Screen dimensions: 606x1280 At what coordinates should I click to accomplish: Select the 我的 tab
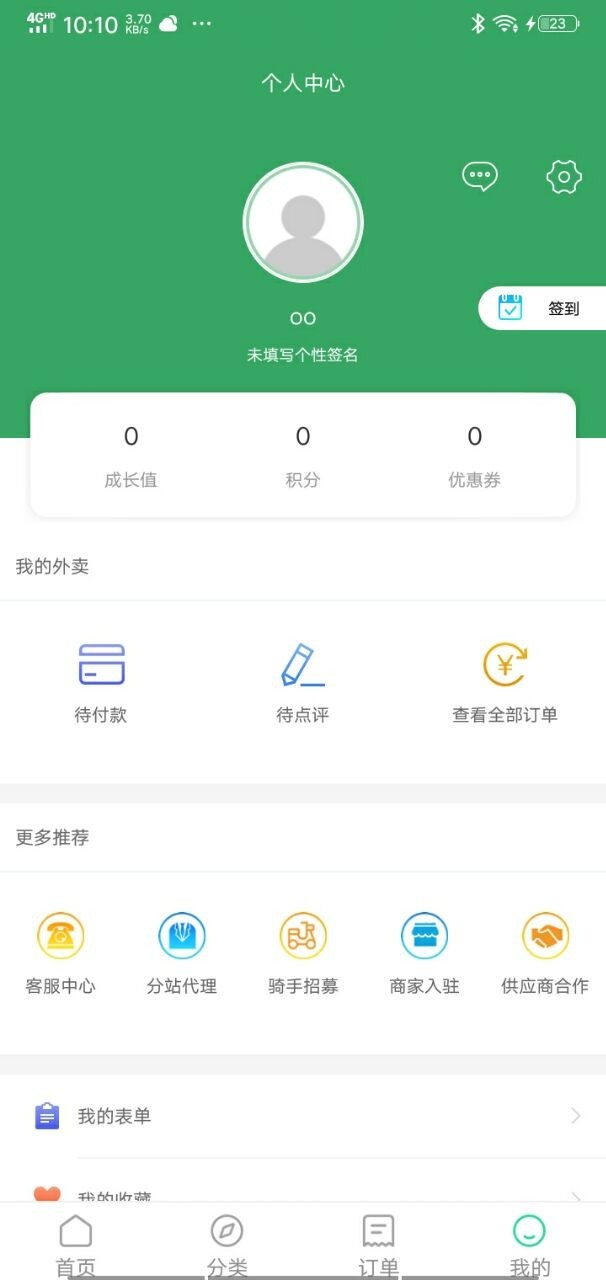(529, 1244)
